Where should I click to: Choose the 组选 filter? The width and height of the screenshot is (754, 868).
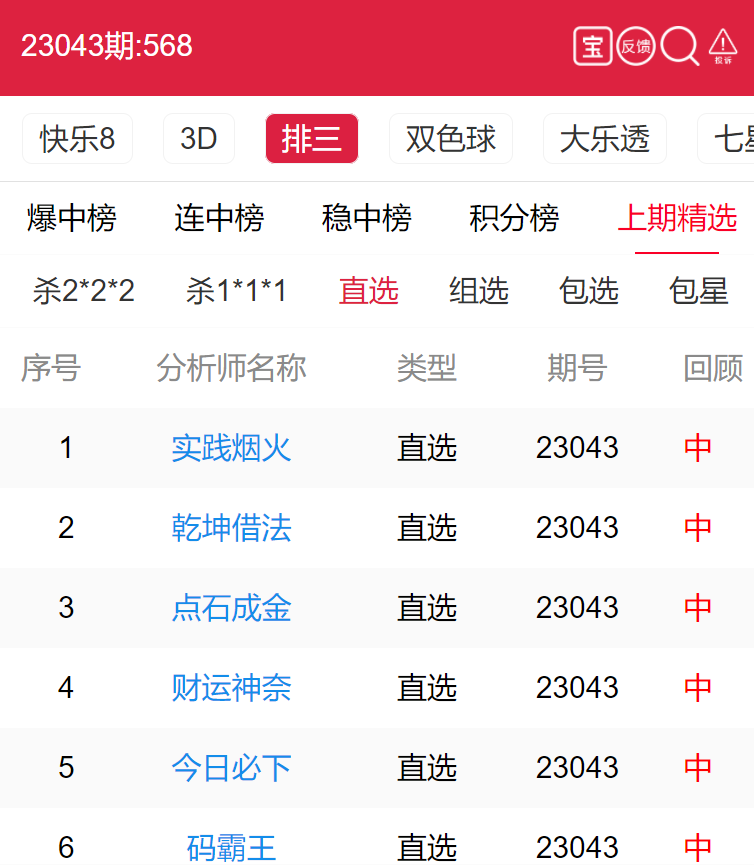tap(478, 291)
